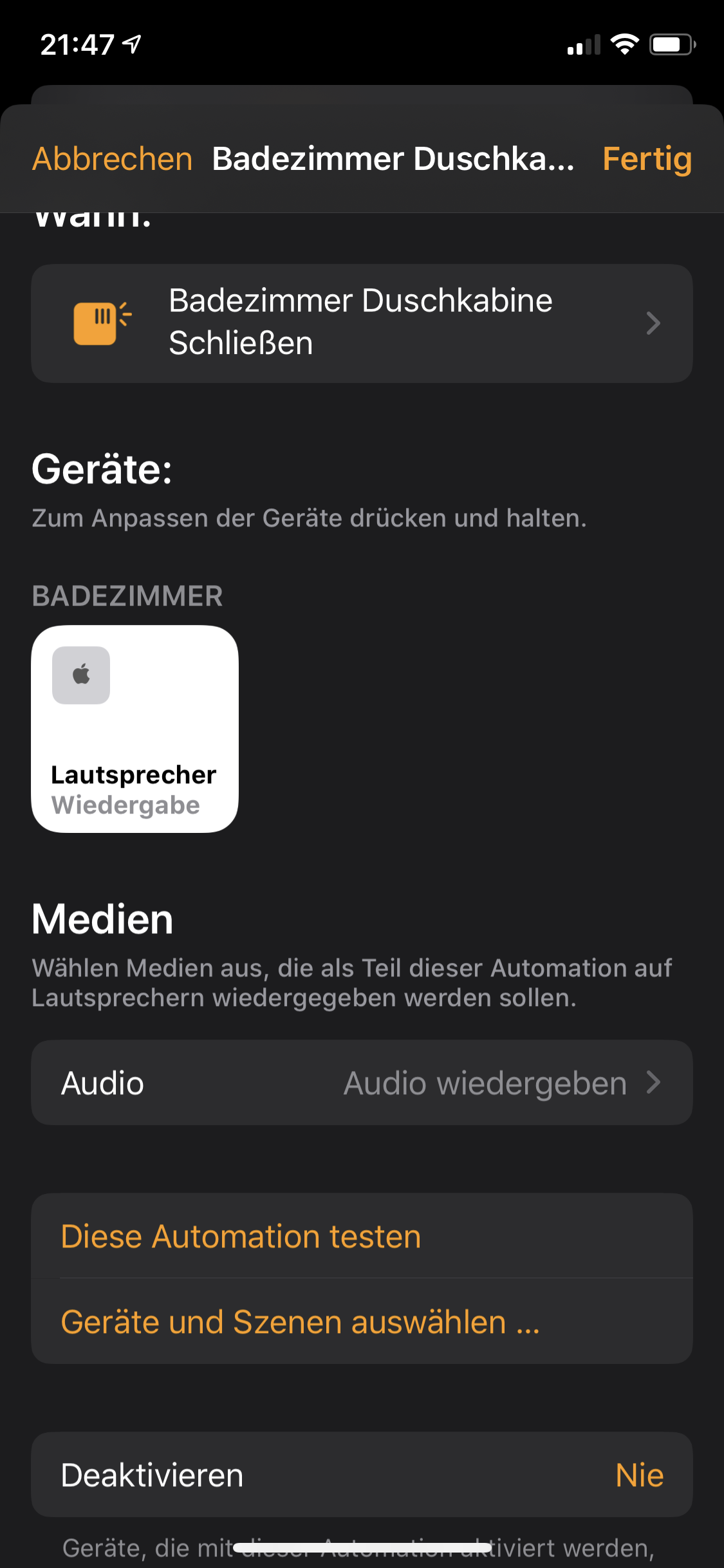Cancel editing with Abbrechen
This screenshot has width=724, height=1568.
(113, 159)
